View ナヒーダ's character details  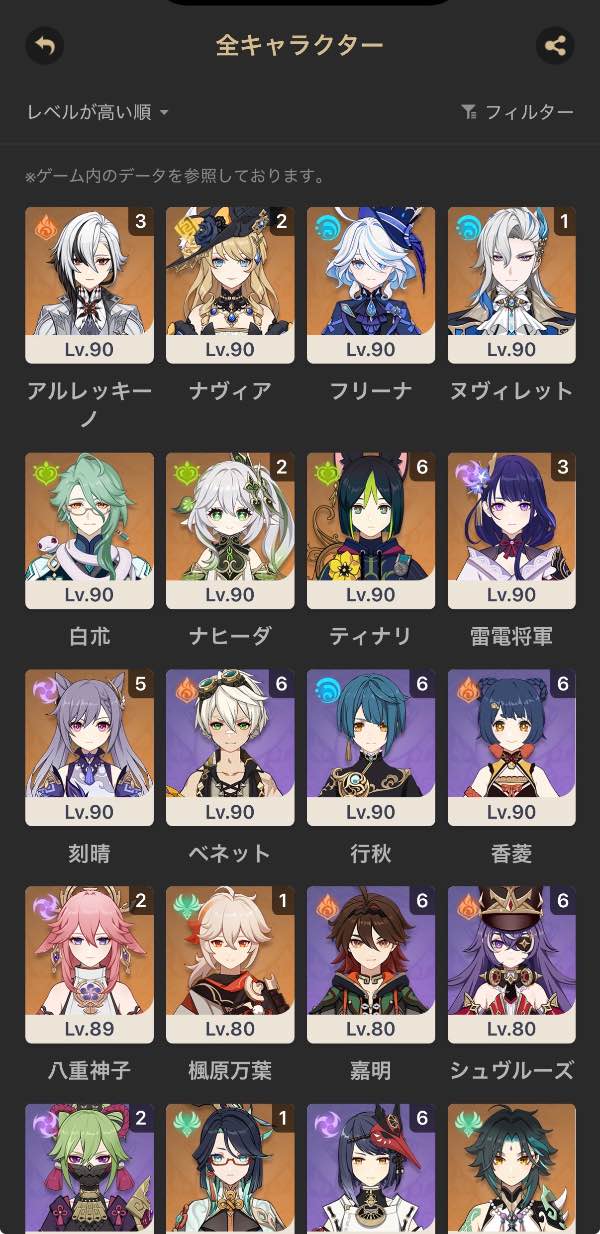point(230,531)
